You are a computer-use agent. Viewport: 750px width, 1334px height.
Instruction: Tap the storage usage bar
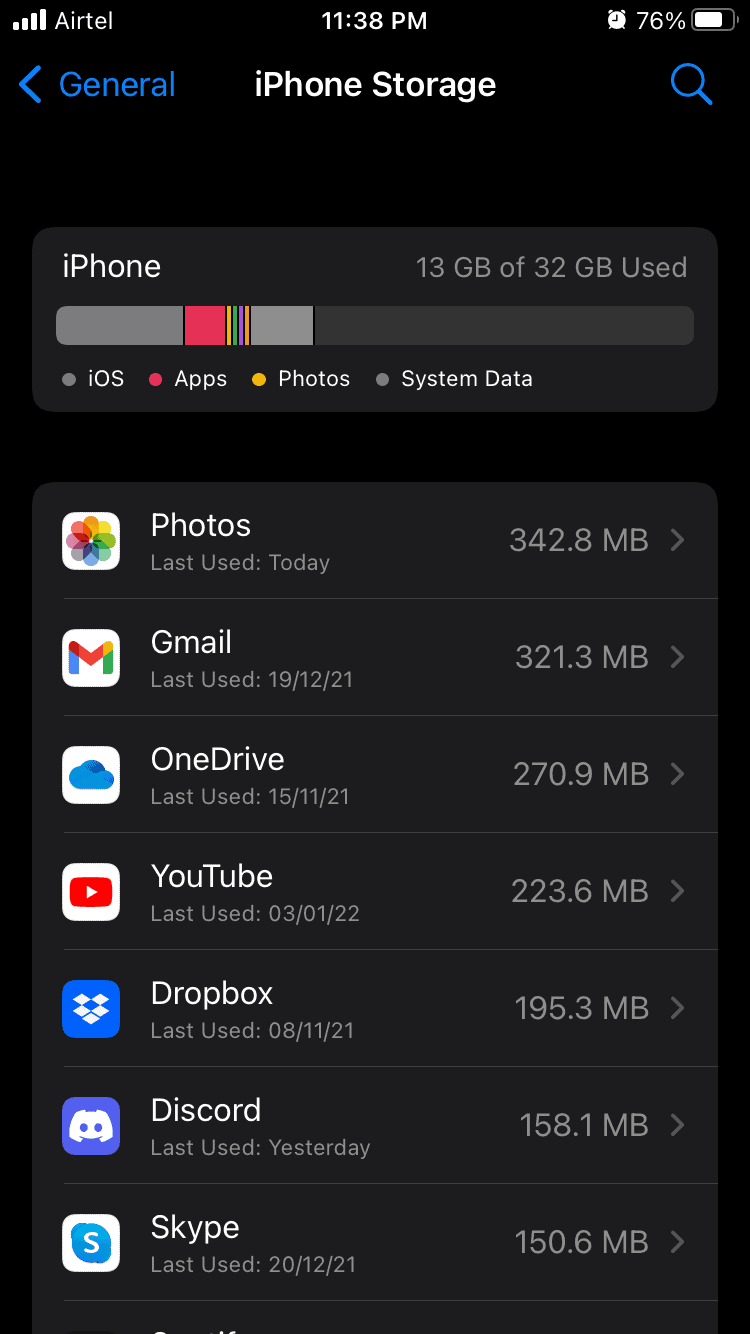375,324
